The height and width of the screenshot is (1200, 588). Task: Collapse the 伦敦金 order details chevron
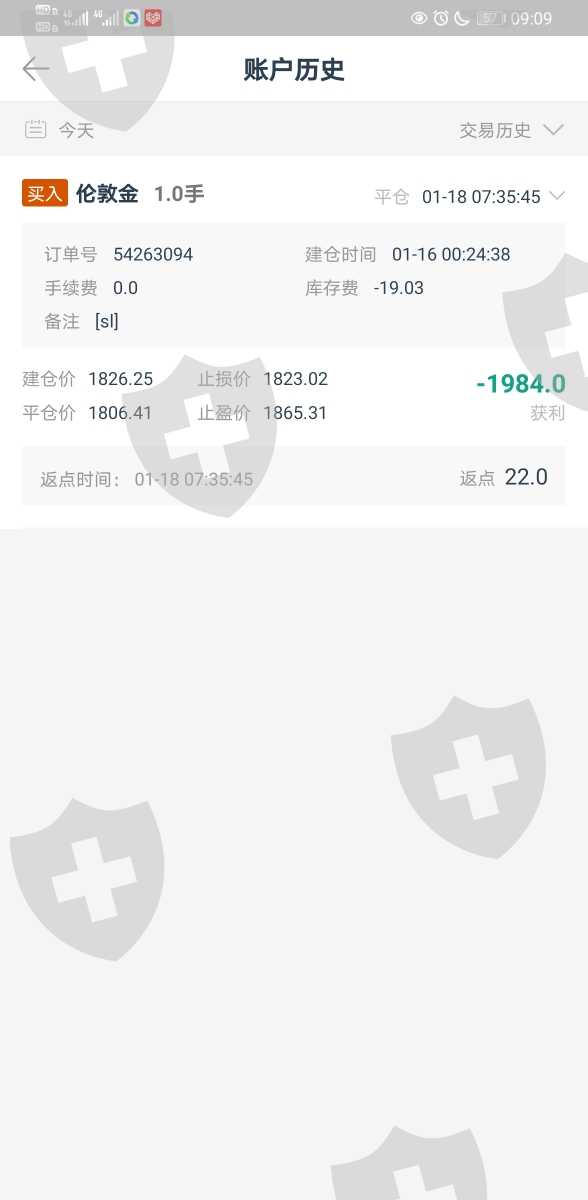click(x=557, y=196)
